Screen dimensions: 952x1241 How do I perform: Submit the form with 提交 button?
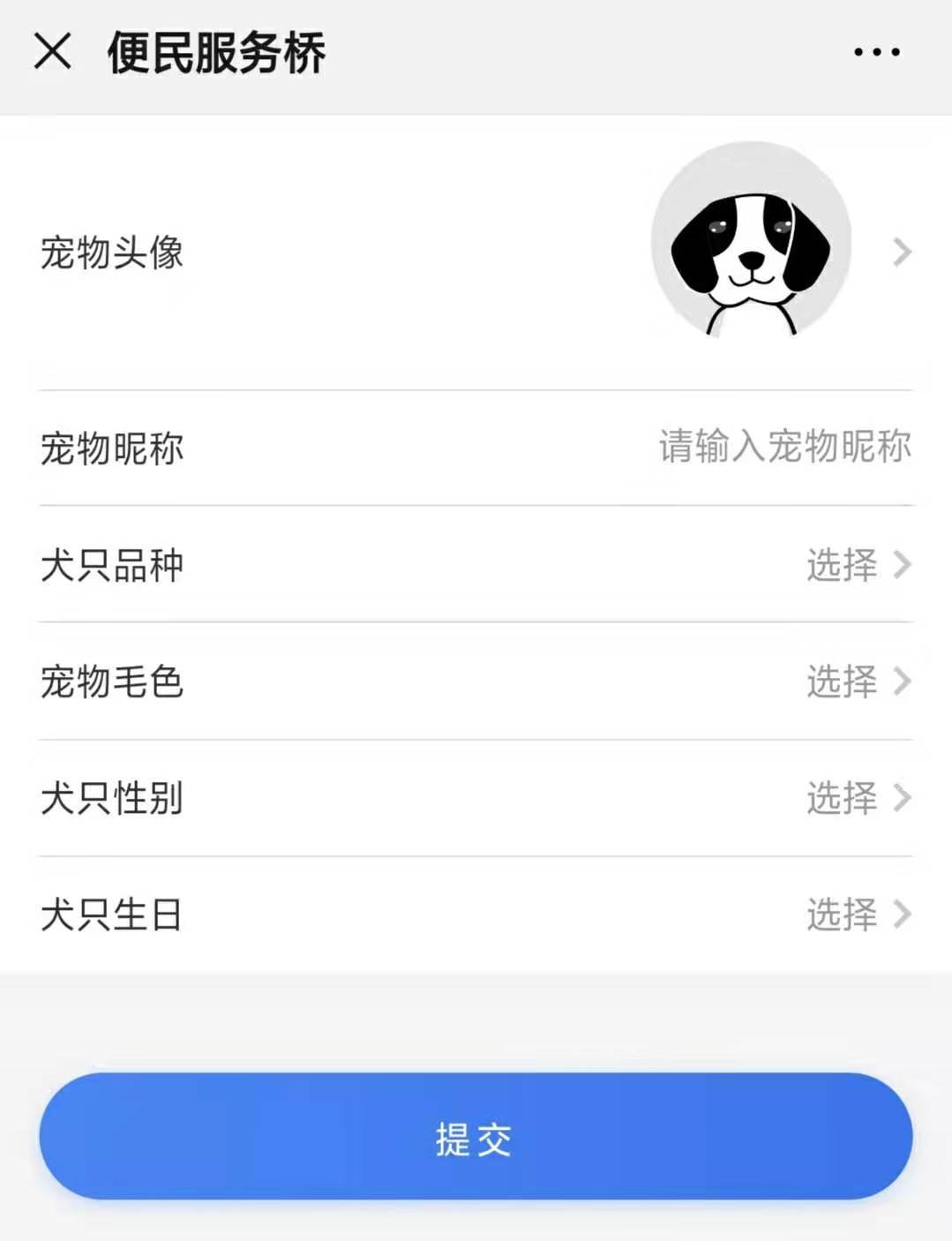coord(476,1137)
